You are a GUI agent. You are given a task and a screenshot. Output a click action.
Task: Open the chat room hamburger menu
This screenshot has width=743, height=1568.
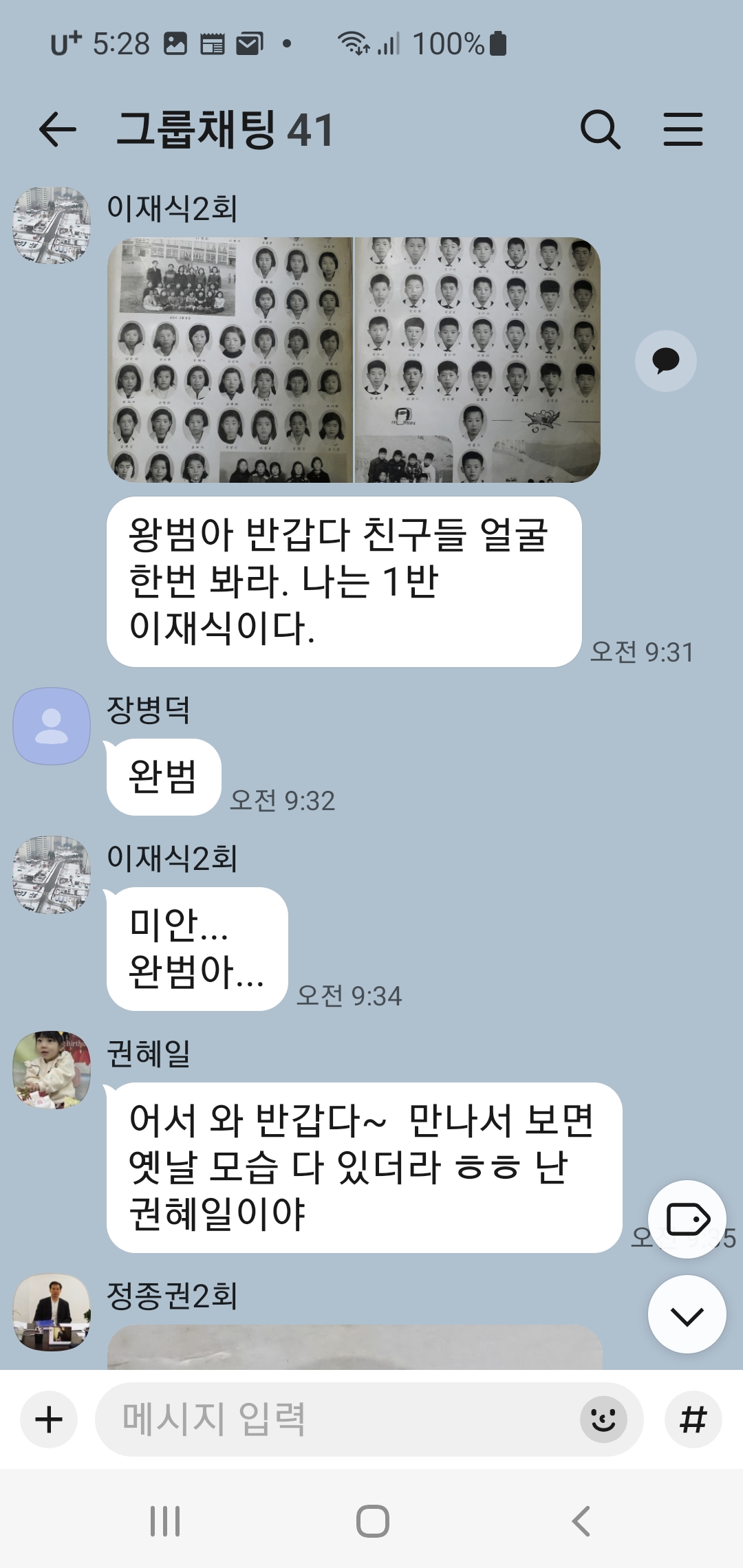[682, 129]
